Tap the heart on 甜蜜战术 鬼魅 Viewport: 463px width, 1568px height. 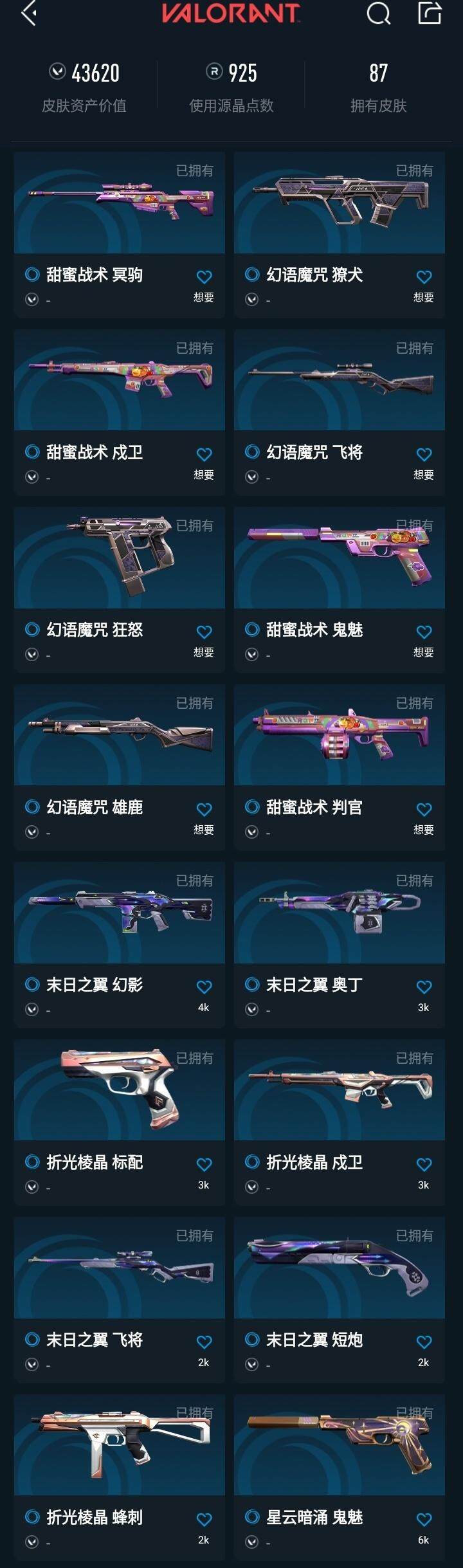[x=424, y=632]
